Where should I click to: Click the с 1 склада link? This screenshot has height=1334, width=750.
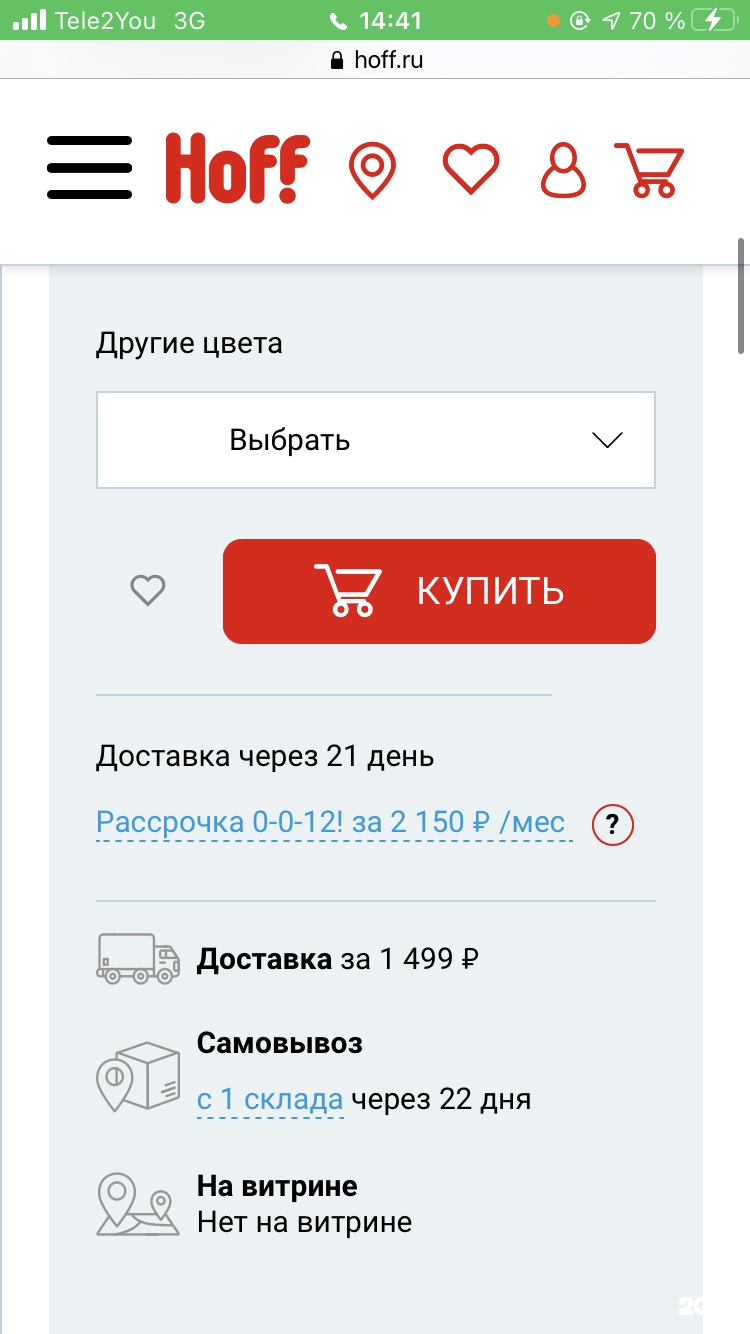pyautogui.click(x=270, y=1098)
